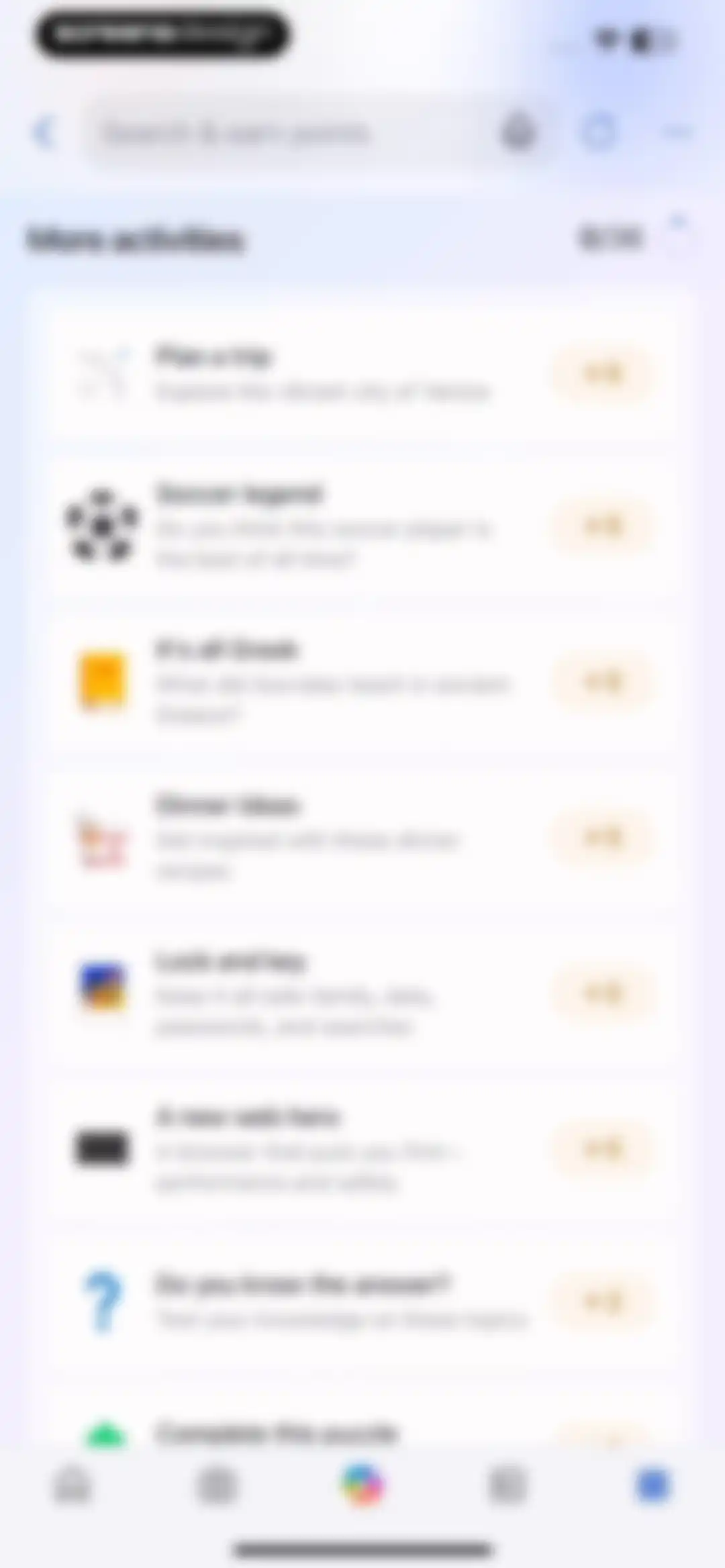The width and height of the screenshot is (725, 1568).
Task: Open the three-dot overflow menu
Action: pos(677,132)
